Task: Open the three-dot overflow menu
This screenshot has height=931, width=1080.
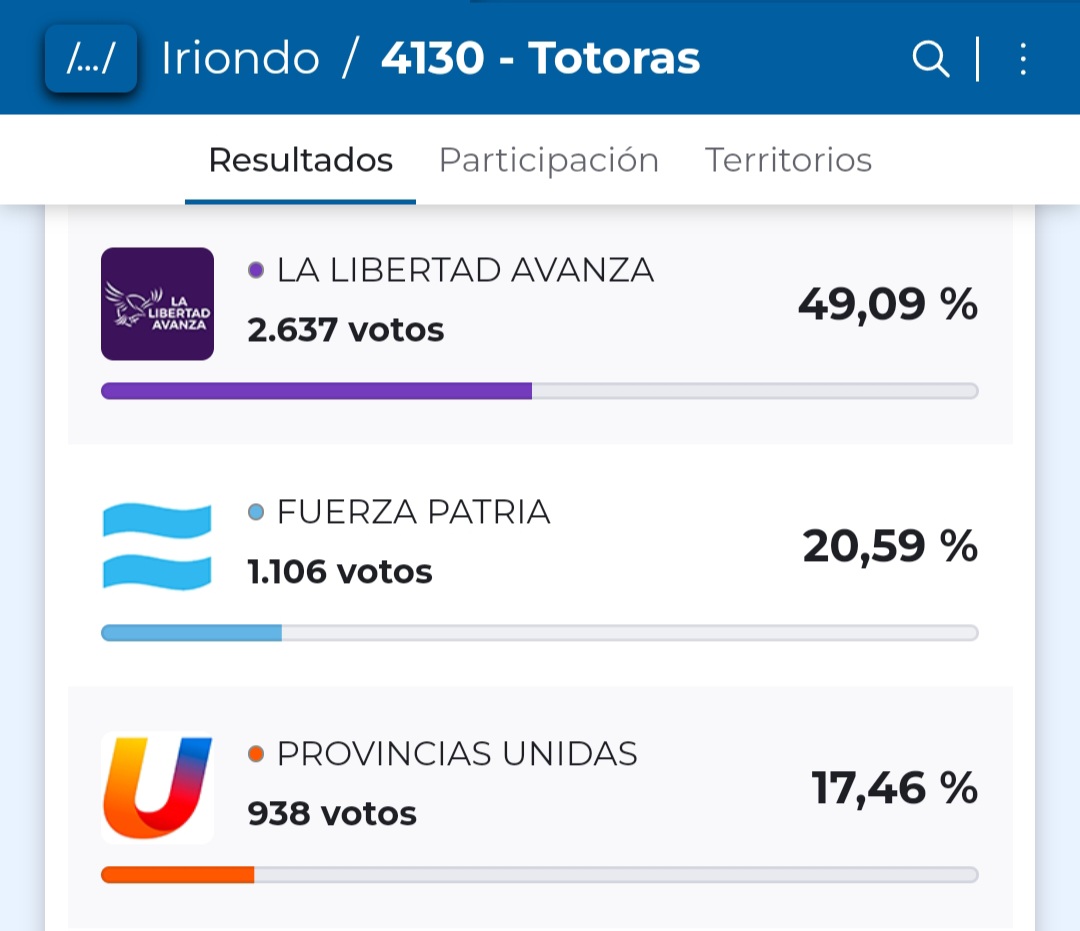Action: [x=1022, y=60]
